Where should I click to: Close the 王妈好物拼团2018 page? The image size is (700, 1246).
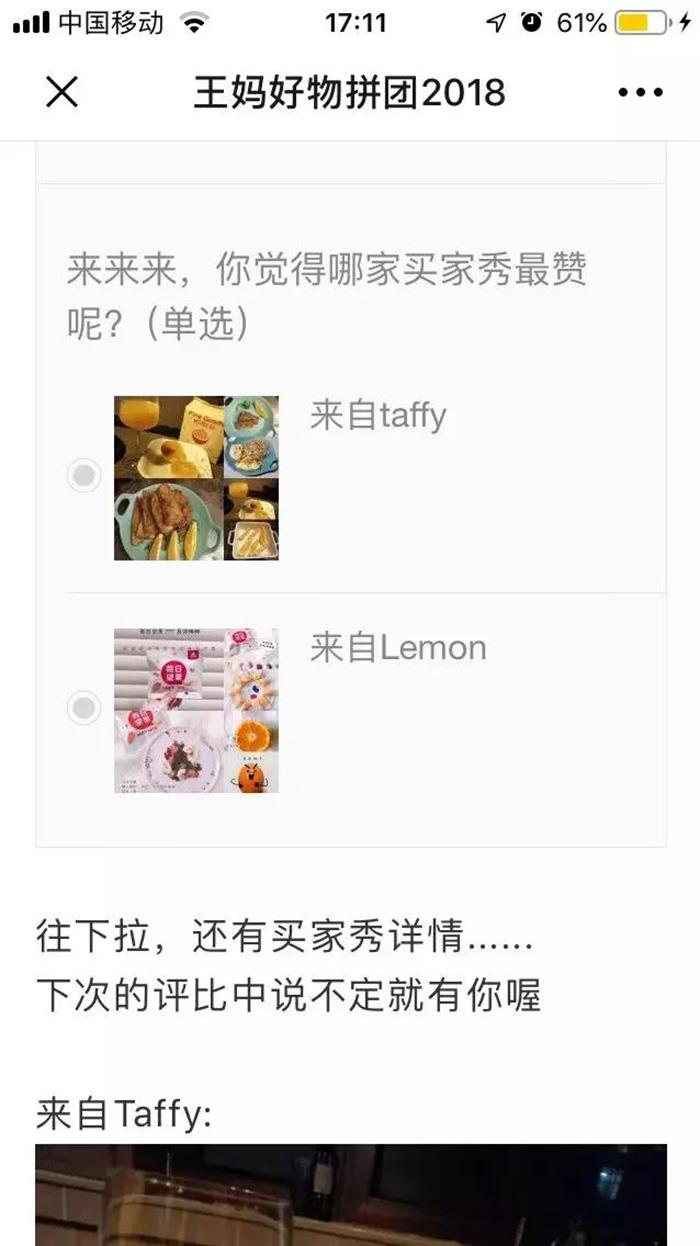(62, 92)
